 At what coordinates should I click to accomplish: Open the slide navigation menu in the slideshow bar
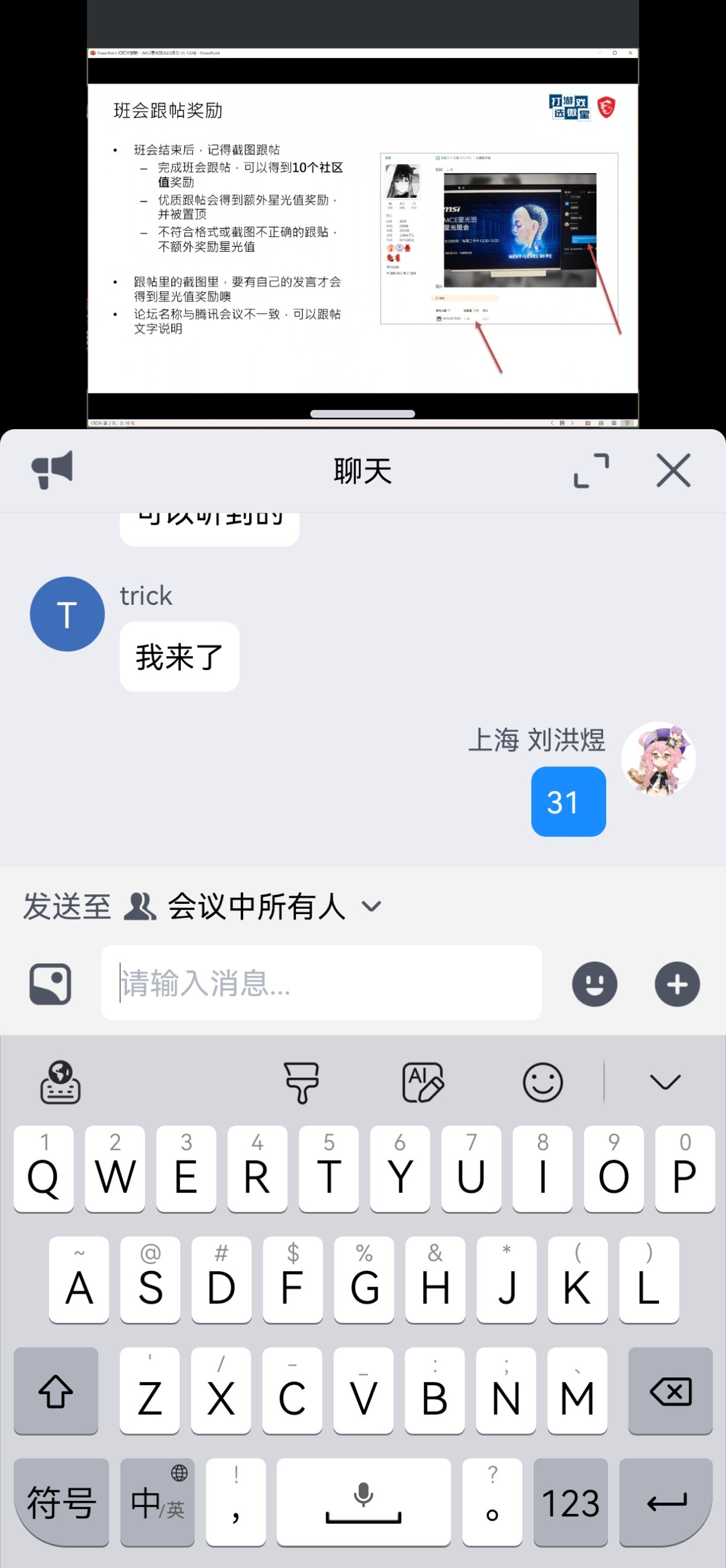(x=563, y=424)
